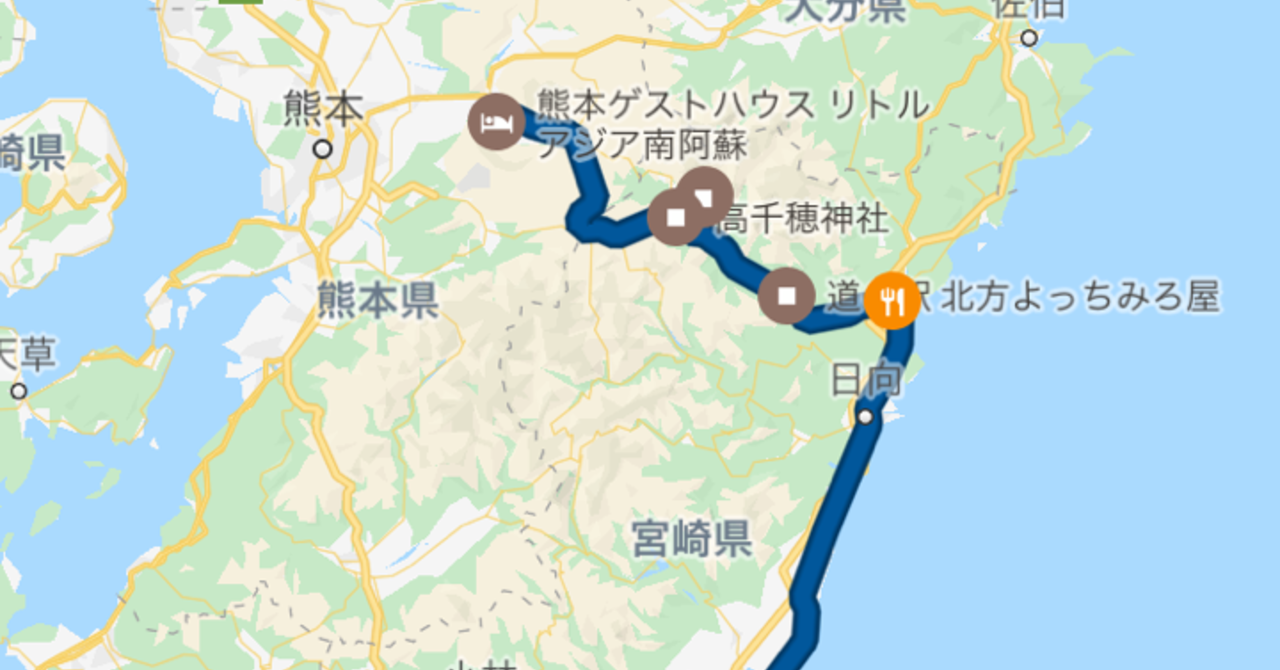Tap the pin beside 高千穂神社 label
The width and height of the screenshot is (1280, 670).
[707, 193]
